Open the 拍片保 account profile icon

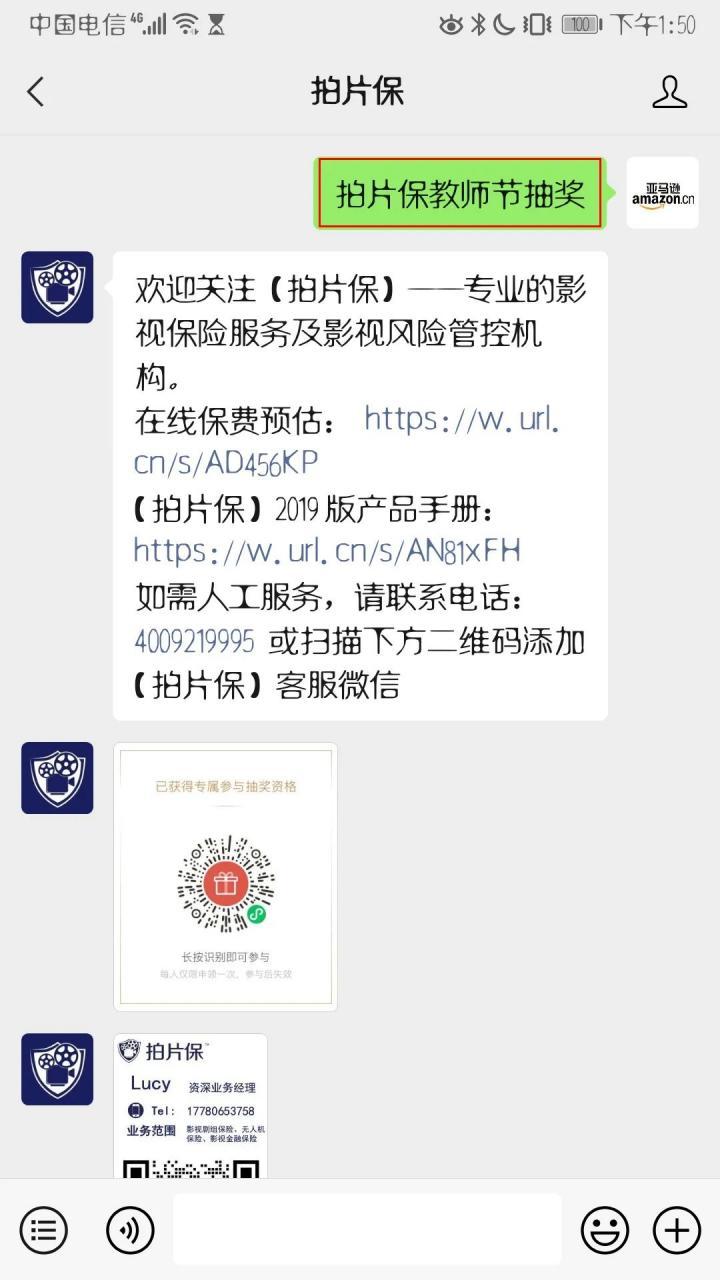pyautogui.click(x=669, y=92)
